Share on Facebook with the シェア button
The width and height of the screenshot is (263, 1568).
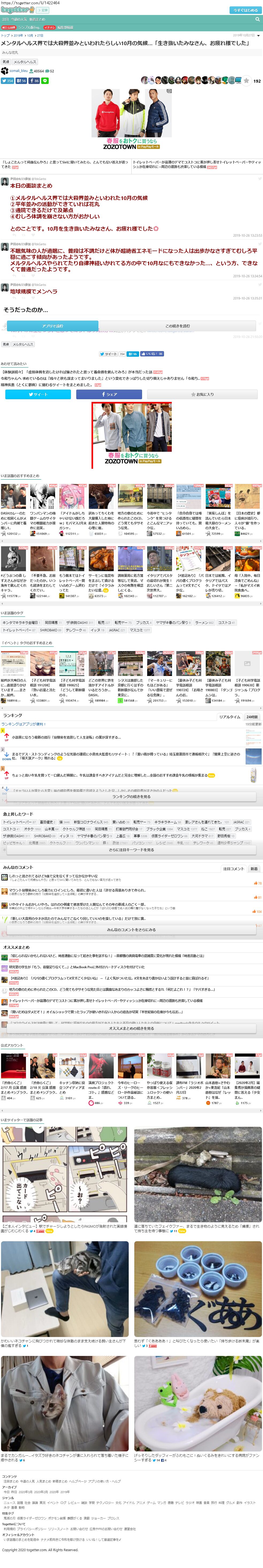(109, 394)
